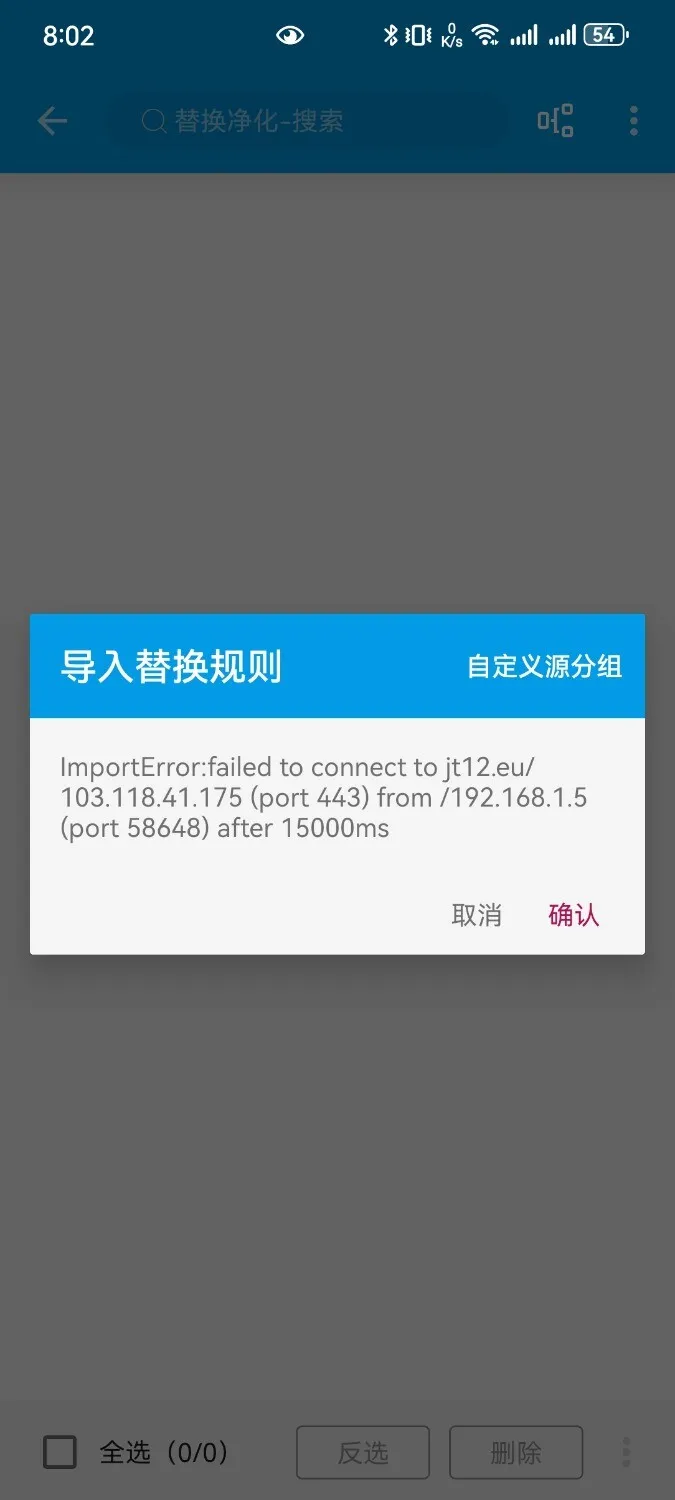Cancel the import with 取消
Image resolution: width=675 pixels, height=1500 pixels.
coord(476,915)
